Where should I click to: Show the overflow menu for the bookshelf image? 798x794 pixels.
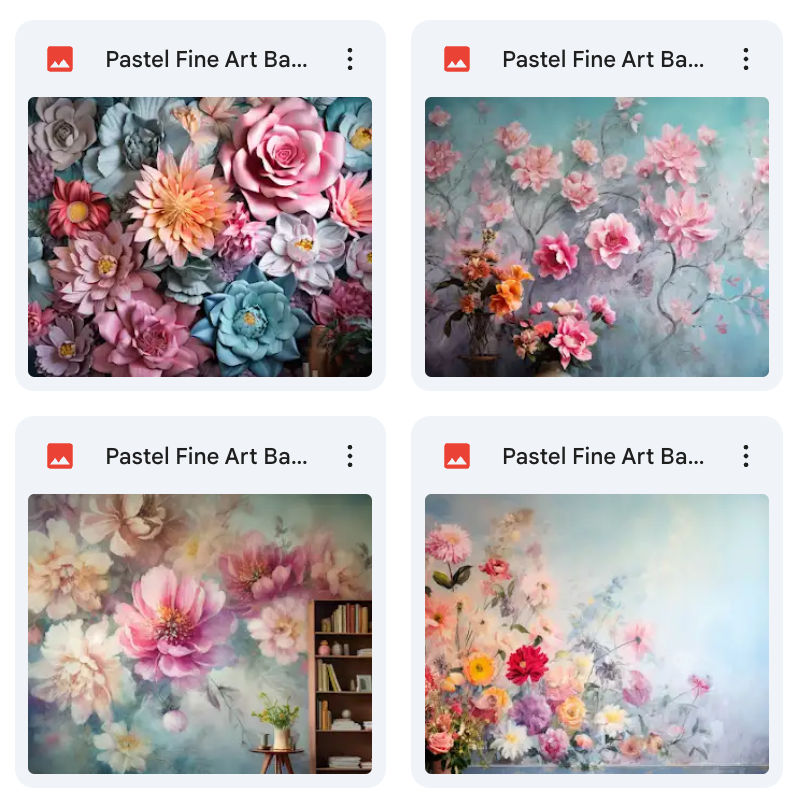tap(350, 456)
